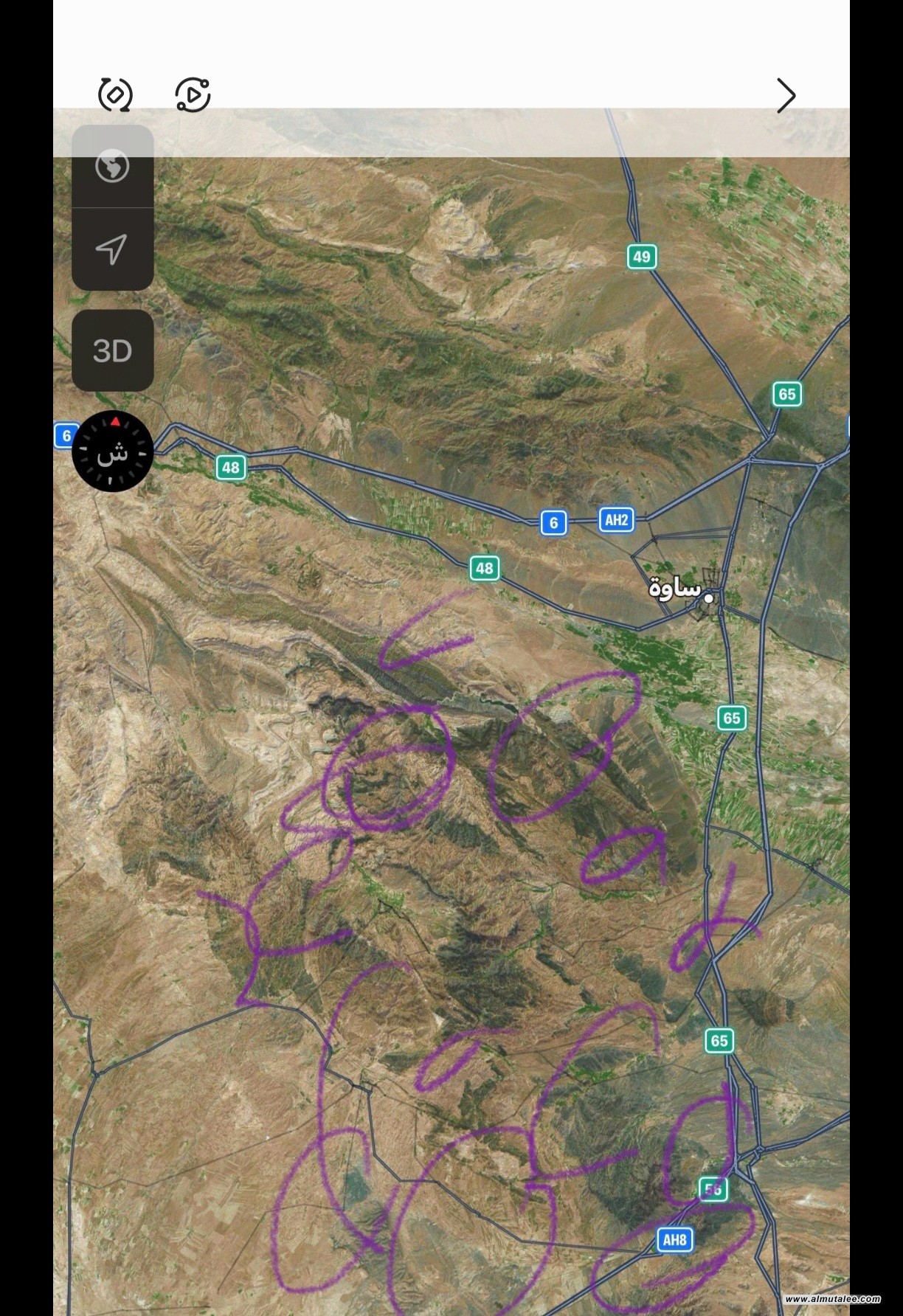Switch the map to 3D view
Image resolution: width=903 pixels, height=1316 pixels.
[112, 351]
